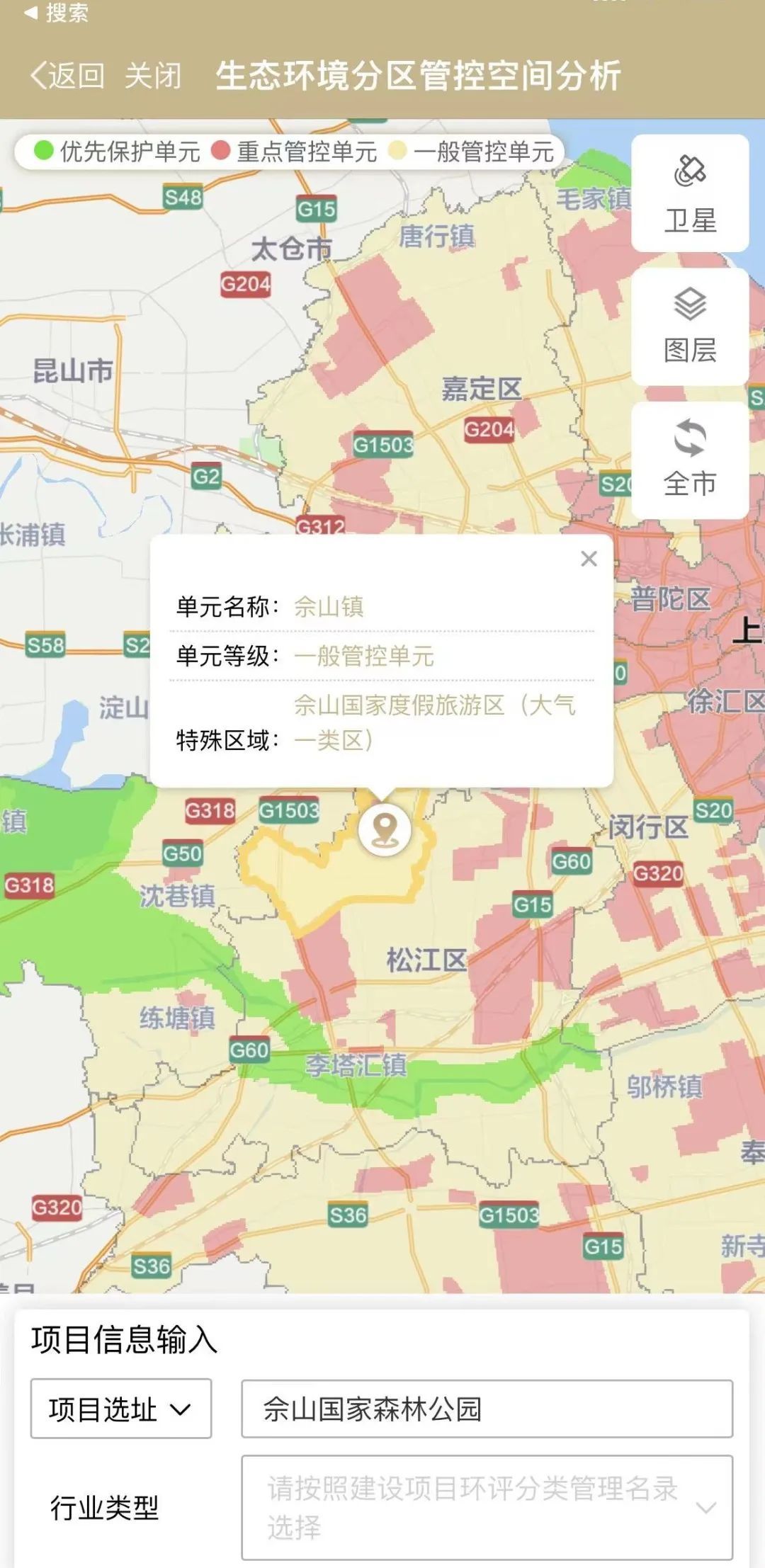Tap the location pin marker on map

pos(385,827)
